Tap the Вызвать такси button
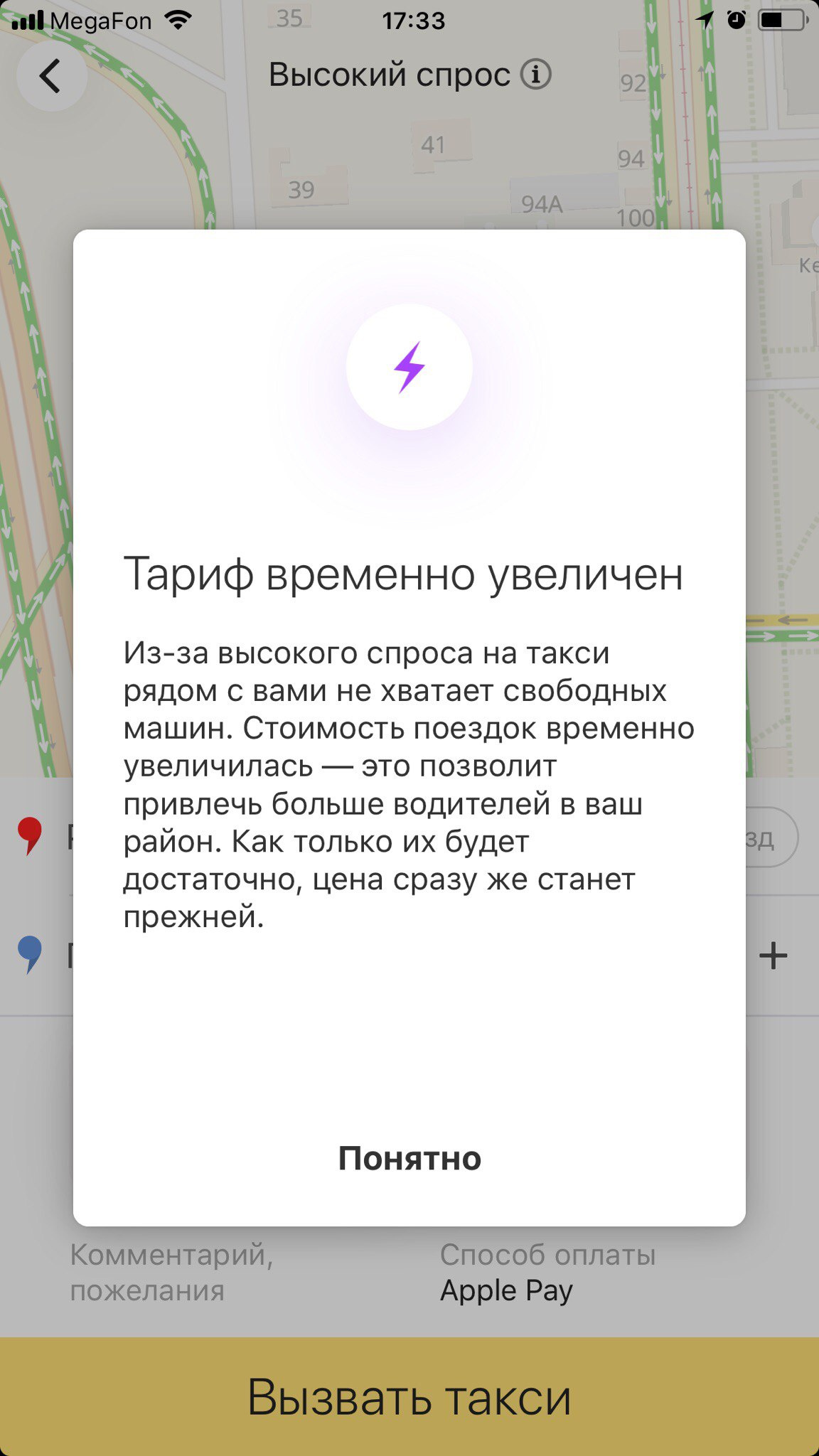The height and width of the screenshot is (1456, 819). coord(409,1397)
